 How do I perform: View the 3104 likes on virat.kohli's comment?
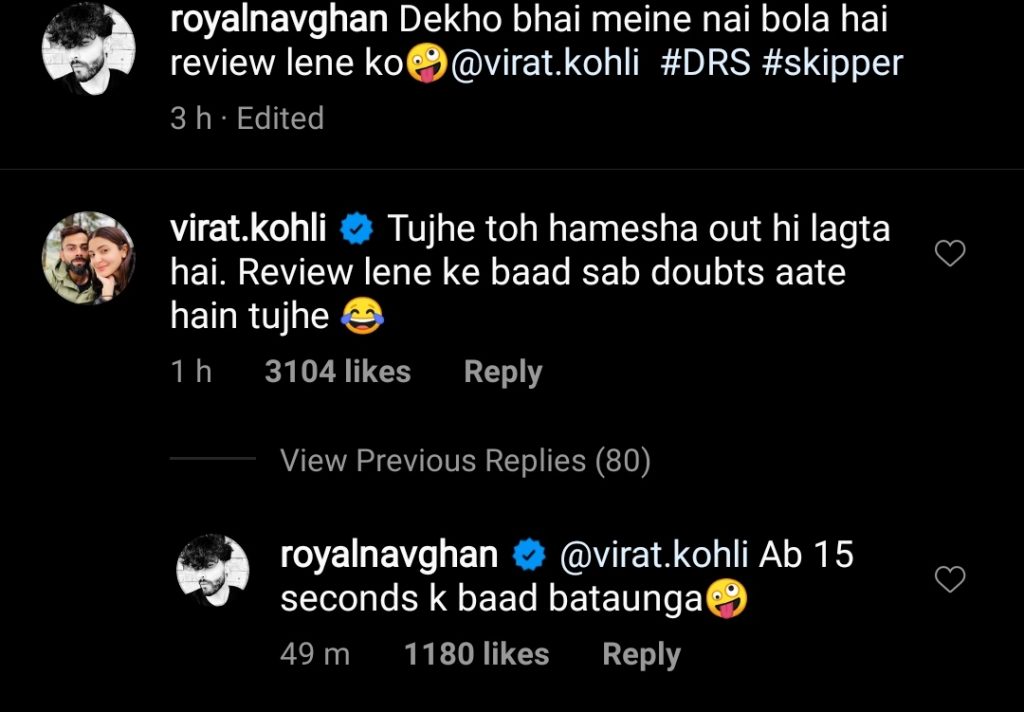[x=338, y=372]
